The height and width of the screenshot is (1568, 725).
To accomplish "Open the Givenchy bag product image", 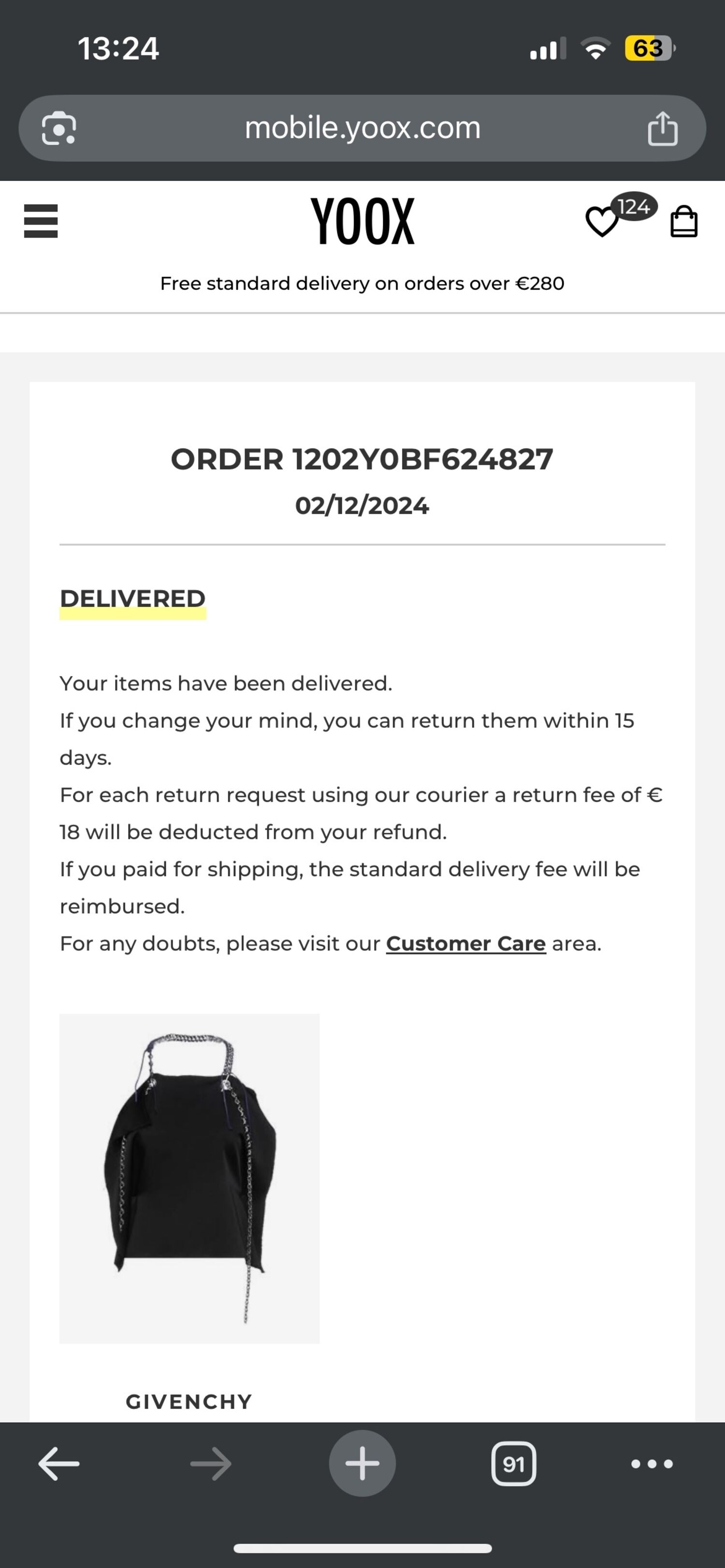I will point(189,1179).
